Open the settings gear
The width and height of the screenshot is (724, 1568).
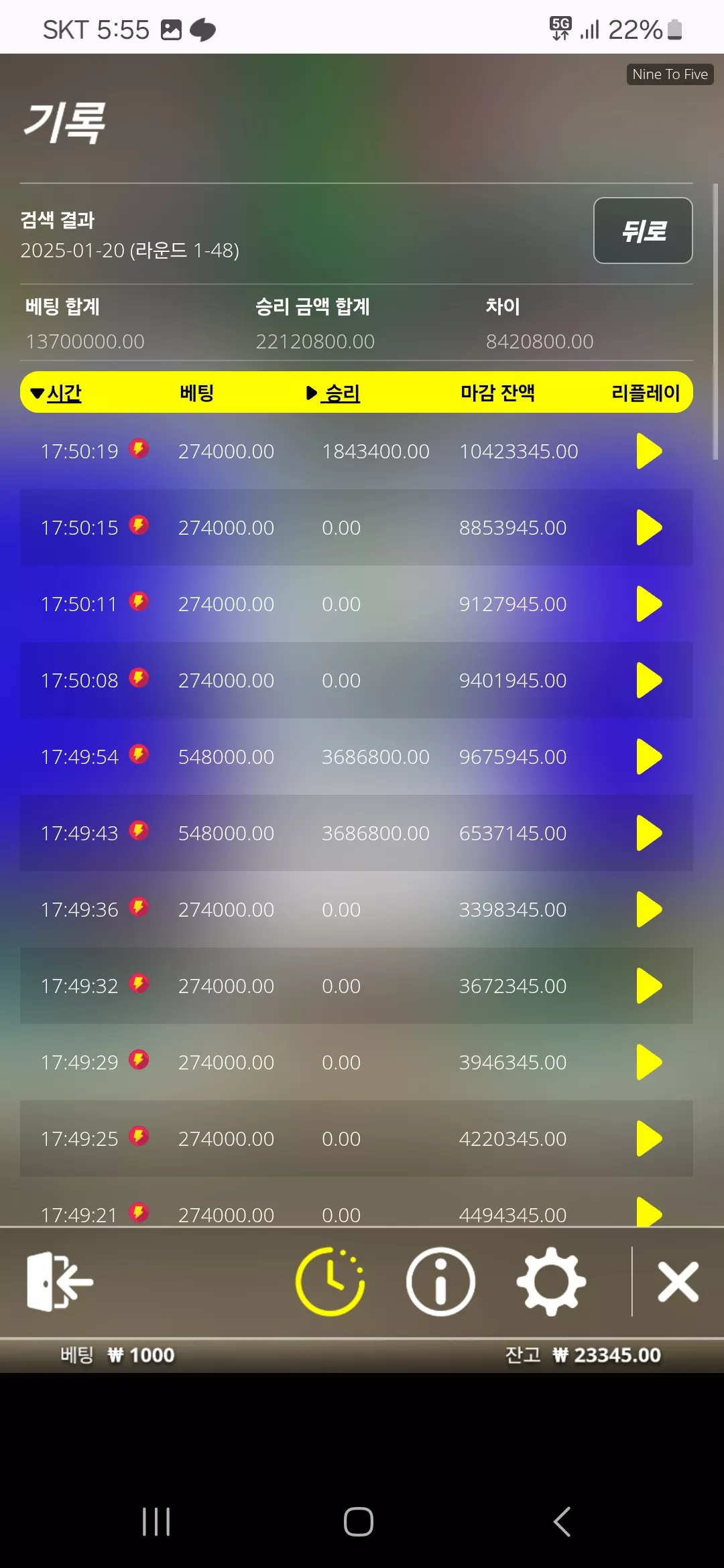coord(551,1281)
